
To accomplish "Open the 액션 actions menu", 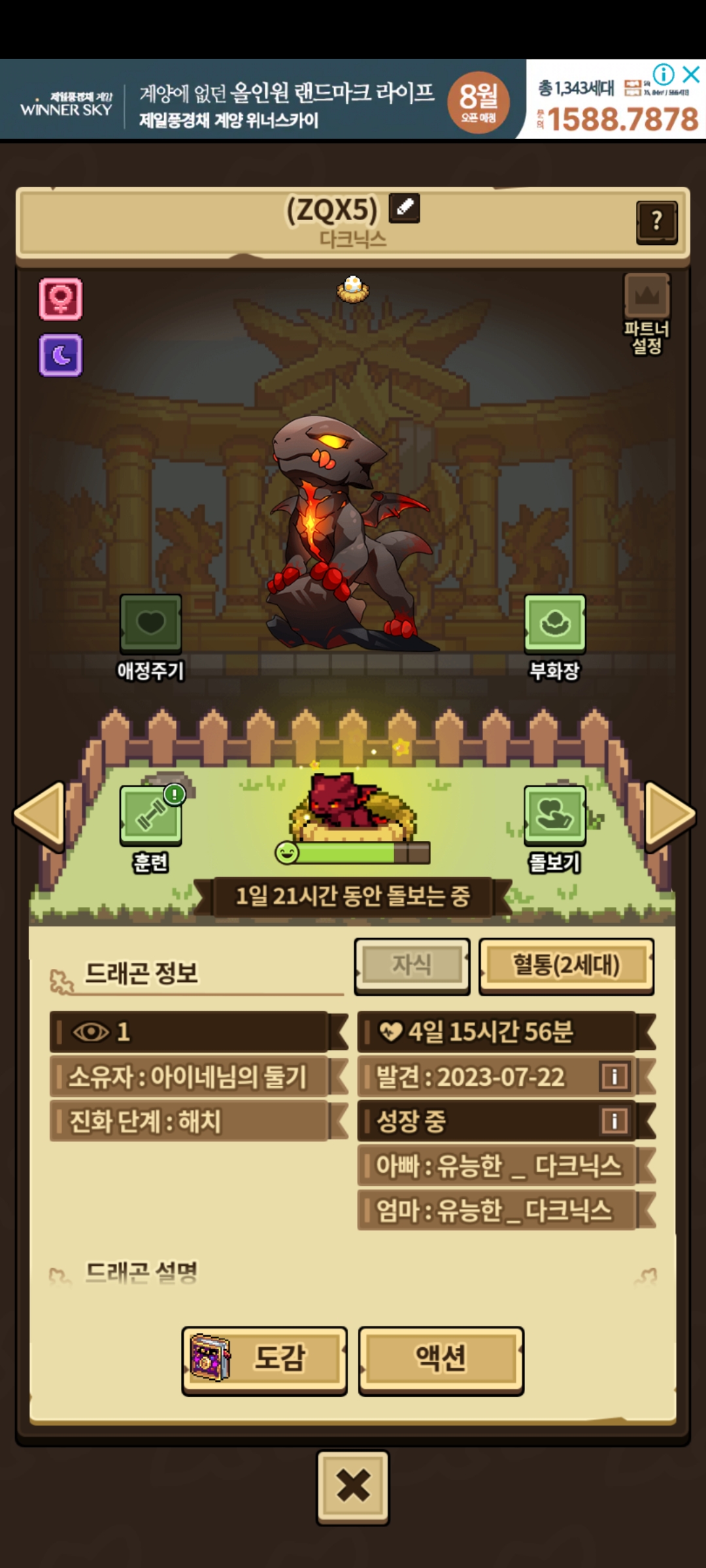I will pyautogui.click(x=441, y=1360).
